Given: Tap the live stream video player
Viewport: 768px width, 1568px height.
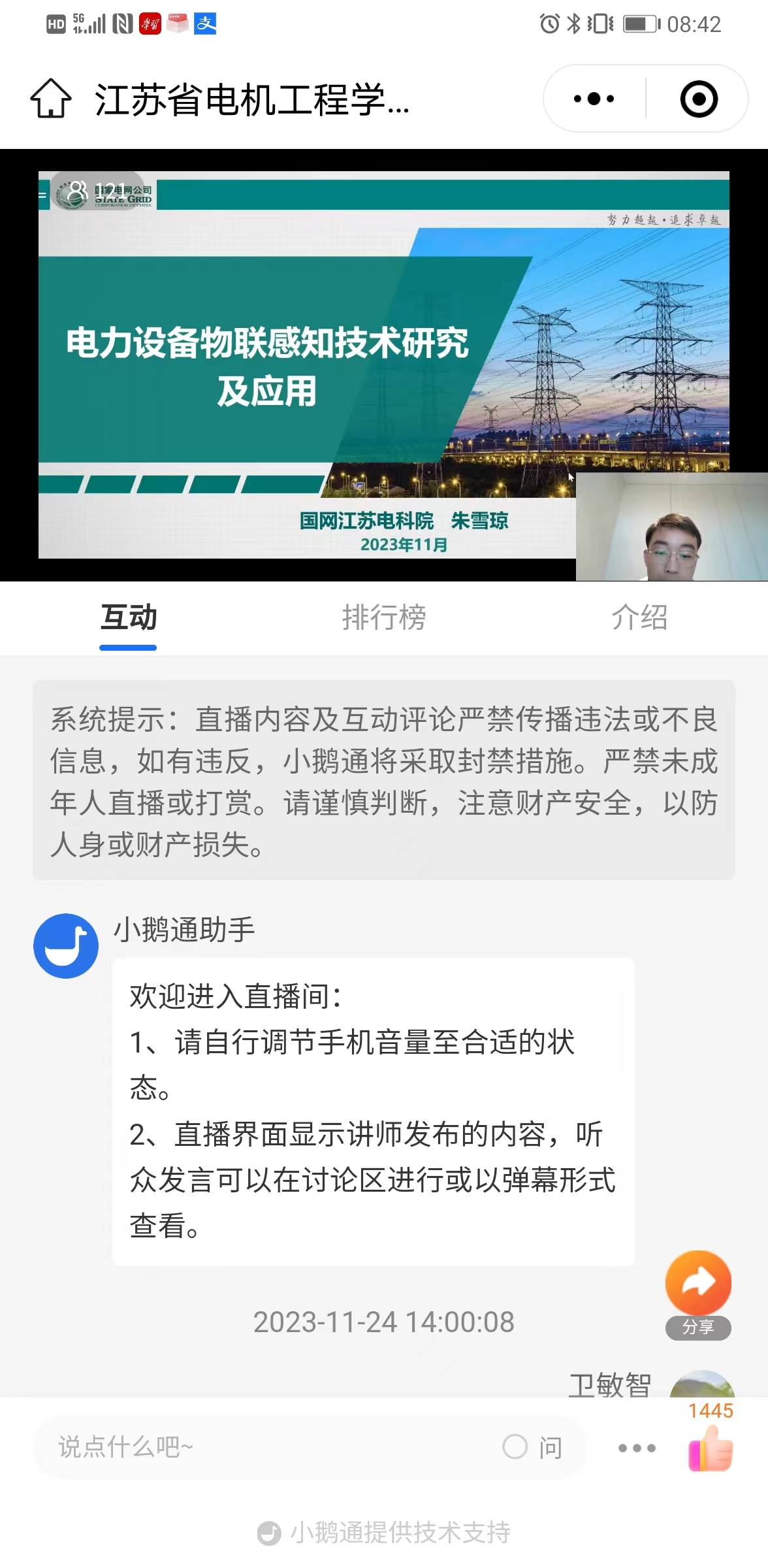Looking at the screenshot, I should pos(384,365).
